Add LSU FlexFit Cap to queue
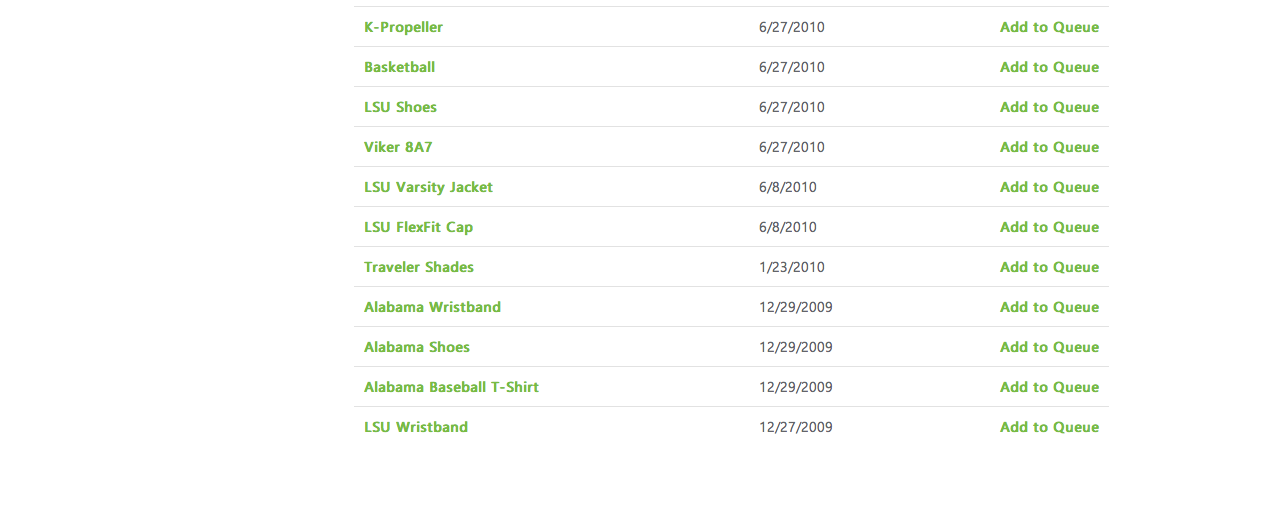This screenshot has height=509, width=1262. 1049,227
